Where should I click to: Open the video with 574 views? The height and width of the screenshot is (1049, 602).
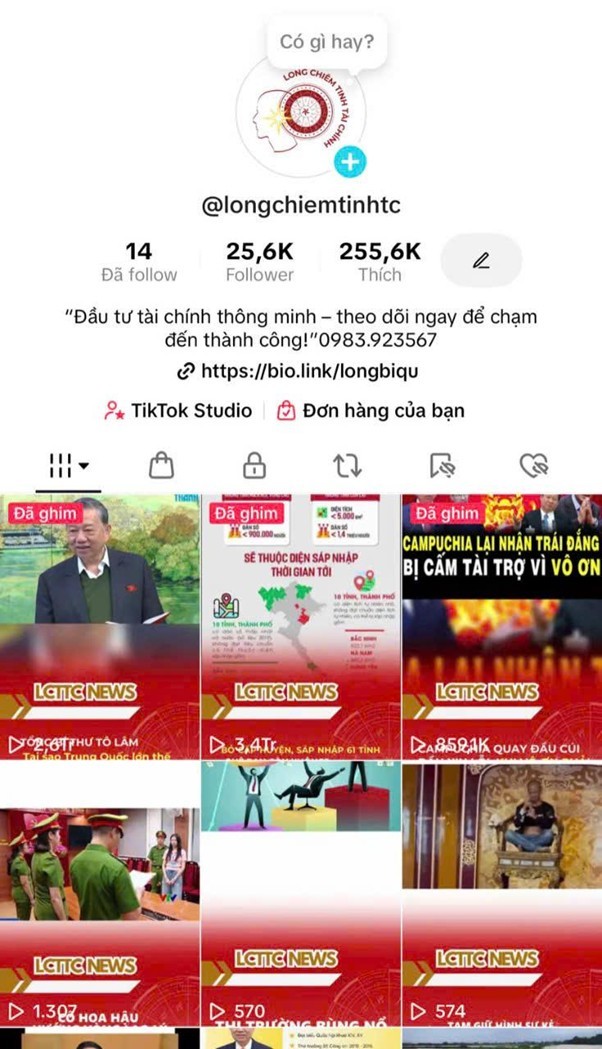tap(502, 895)
